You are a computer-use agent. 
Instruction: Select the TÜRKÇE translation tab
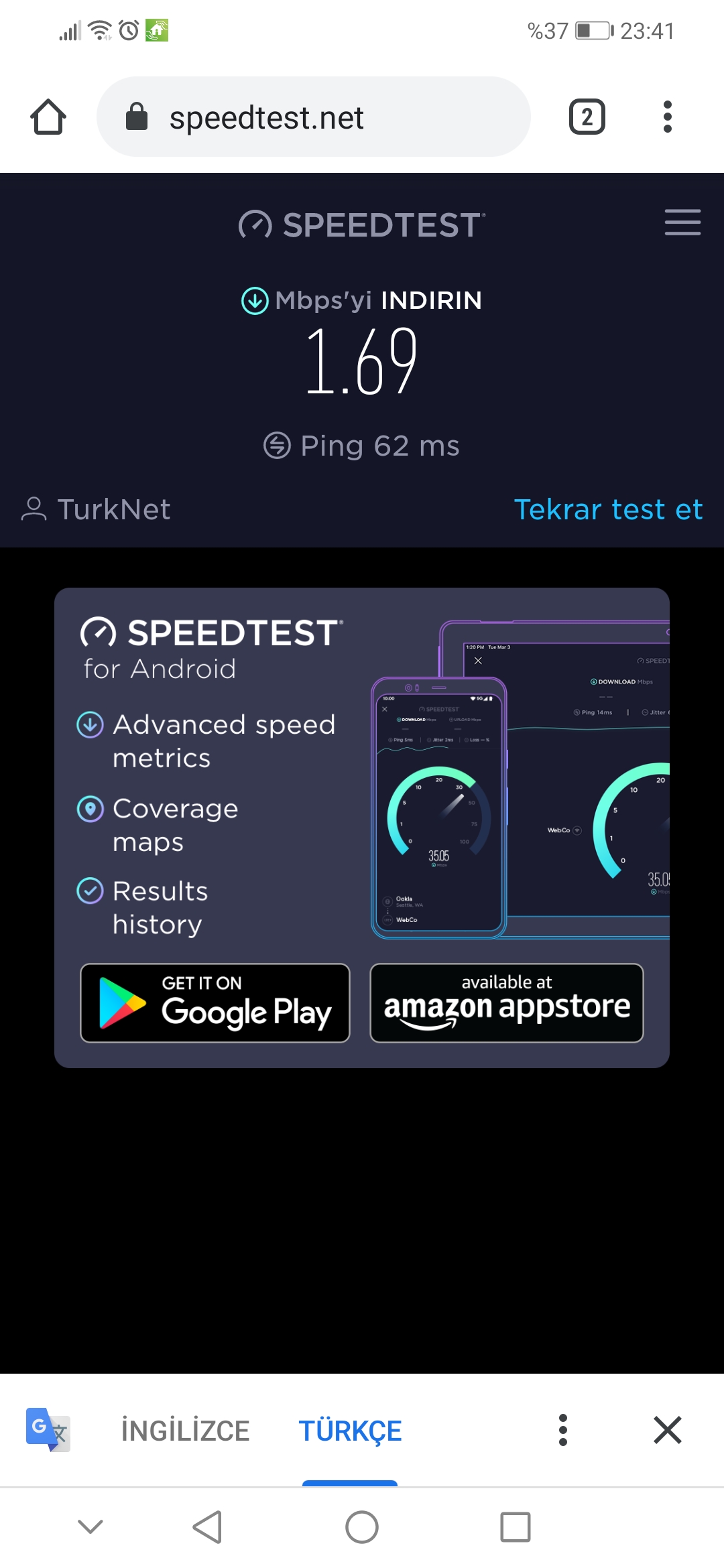(x=350, y=1431)
